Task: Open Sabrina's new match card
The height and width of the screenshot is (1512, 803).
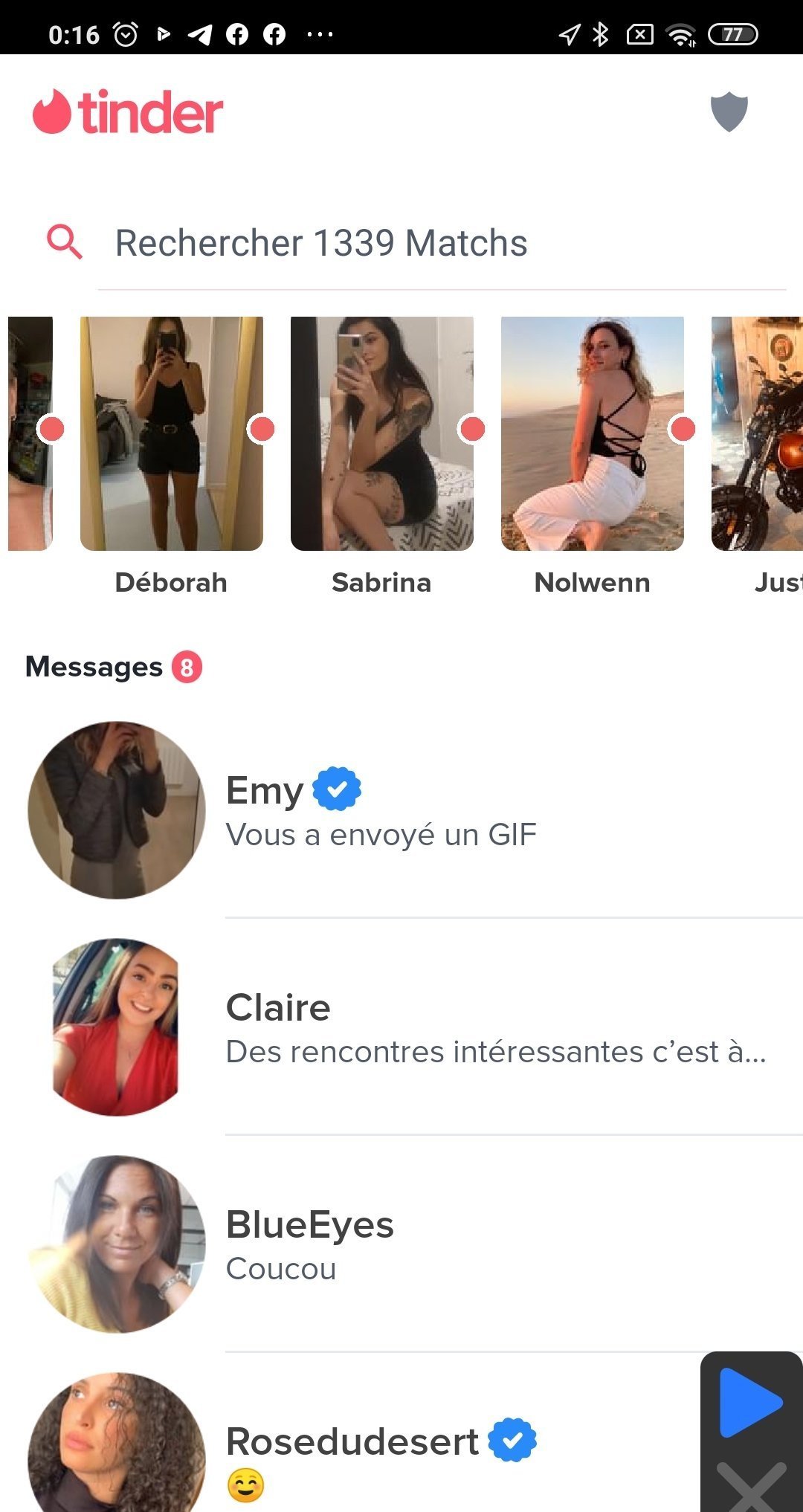Action: (382, 434)
